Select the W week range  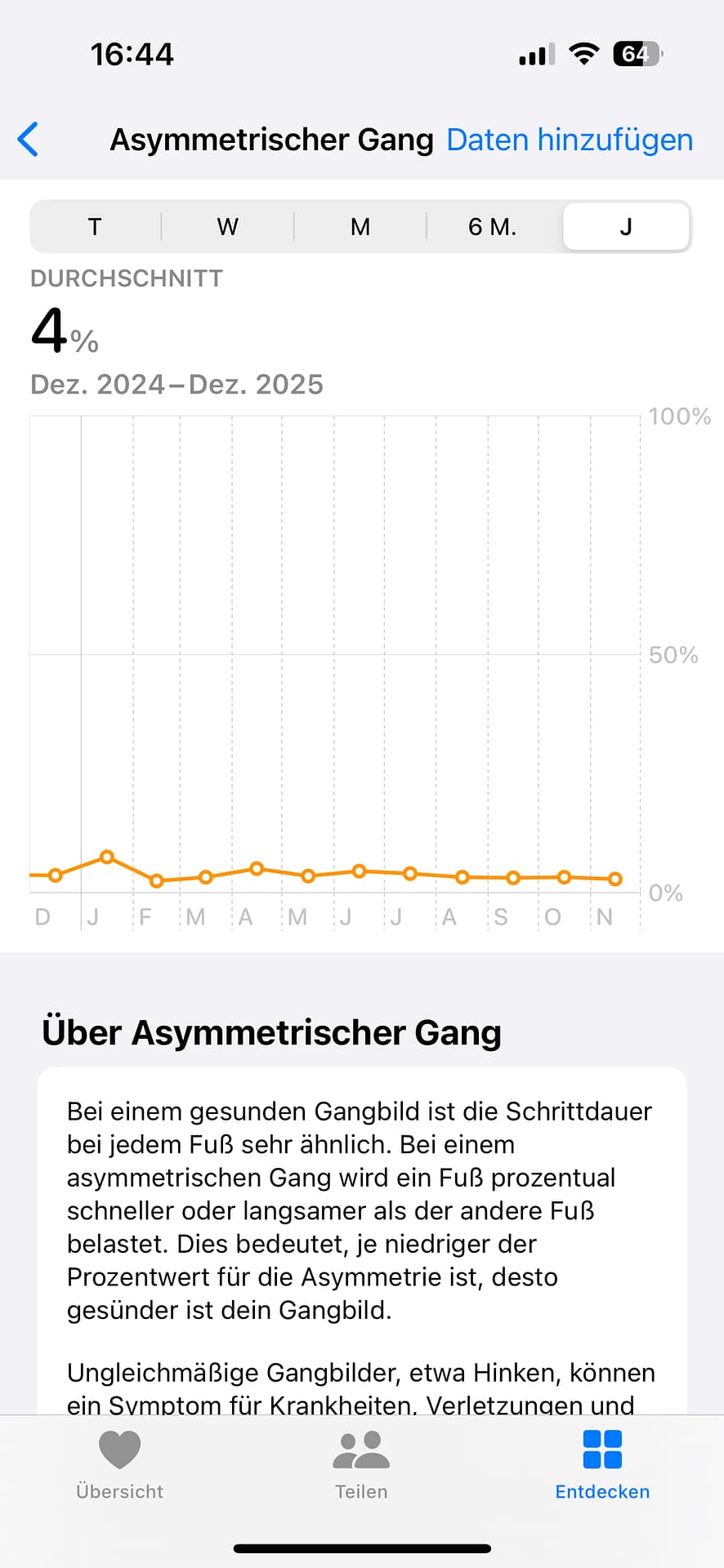[x=228, y=226]
